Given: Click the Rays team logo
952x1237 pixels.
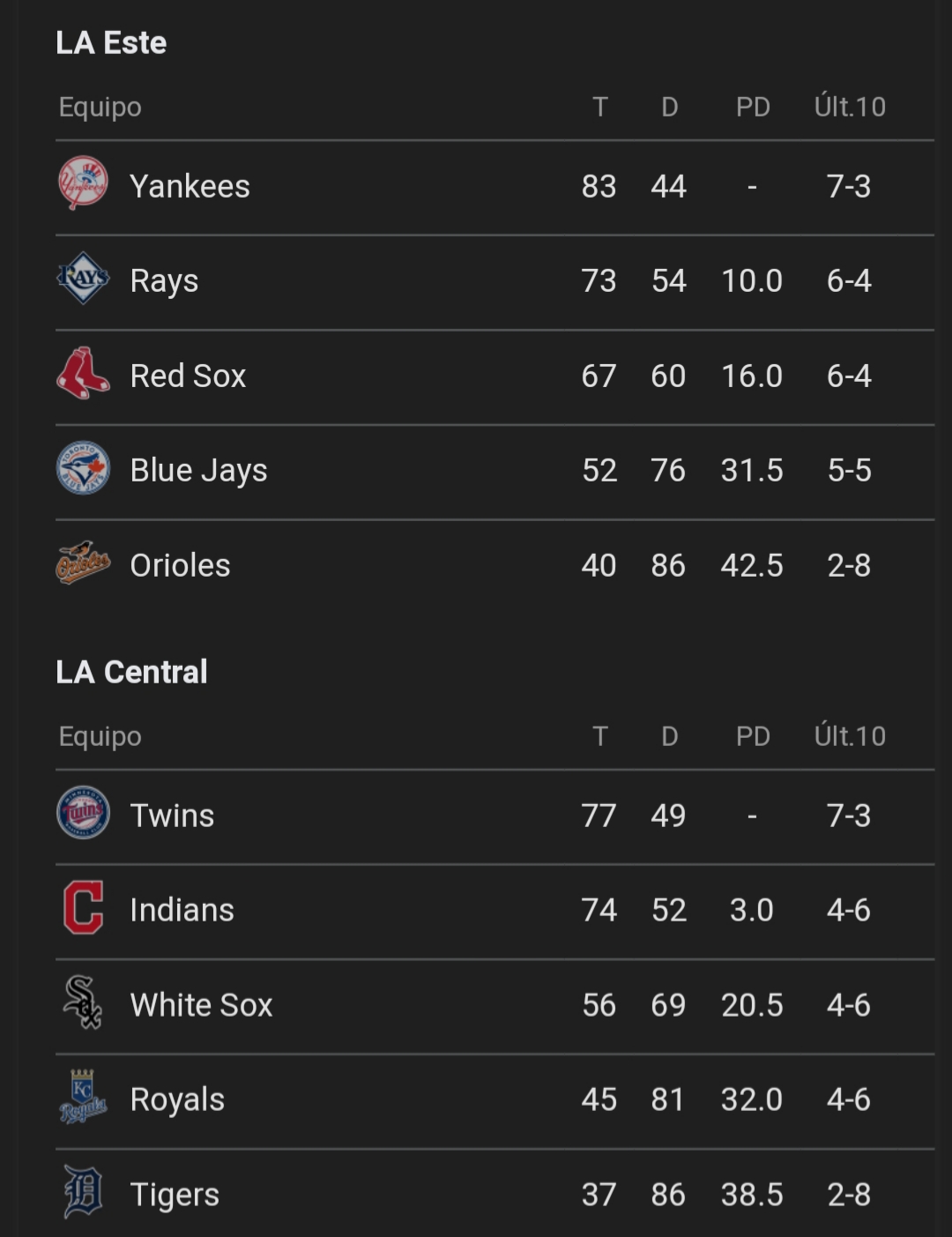Looking at the screenshot, I should tap(82, 280).
